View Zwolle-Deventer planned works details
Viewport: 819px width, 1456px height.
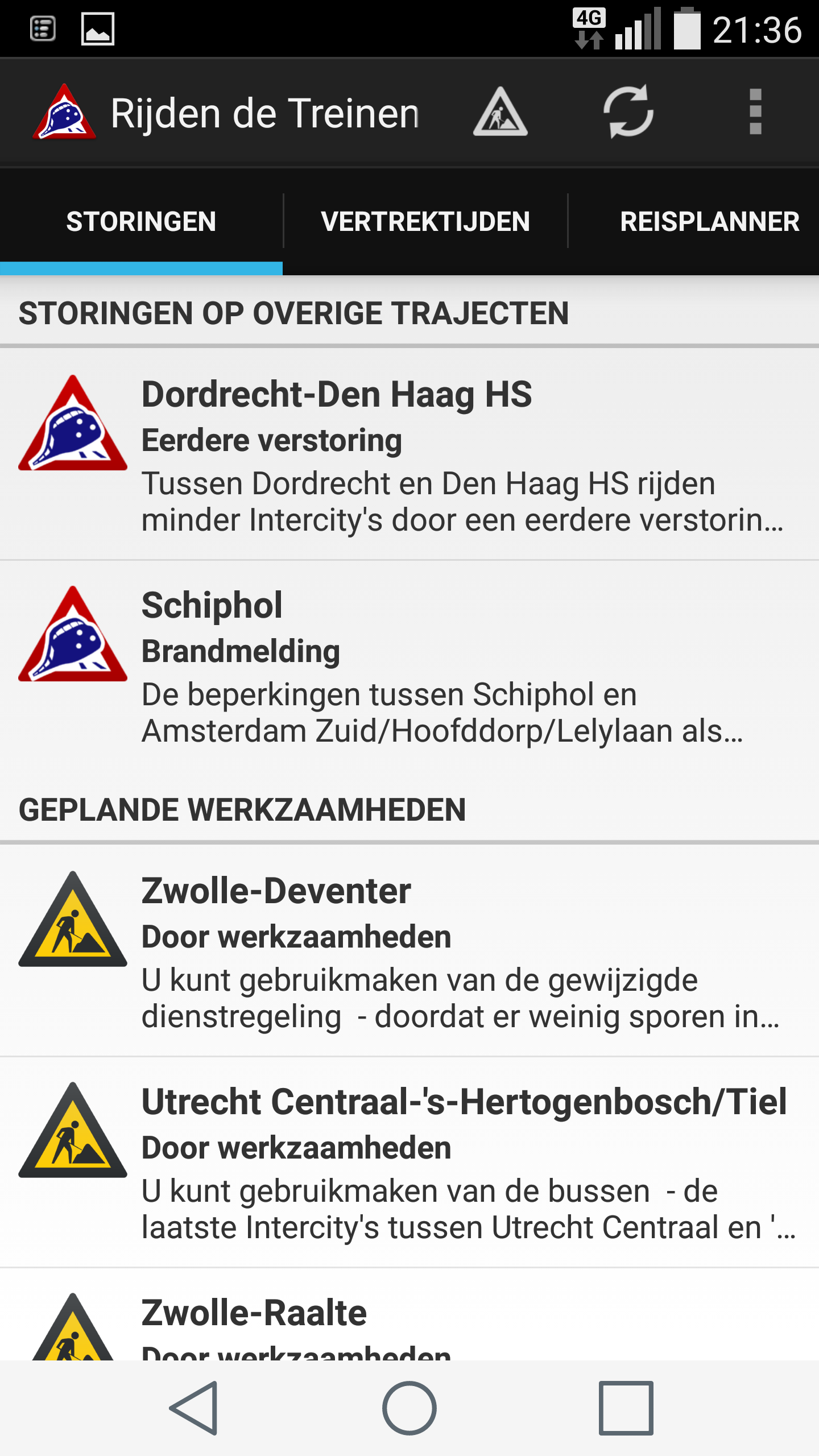tap(409, 951)
